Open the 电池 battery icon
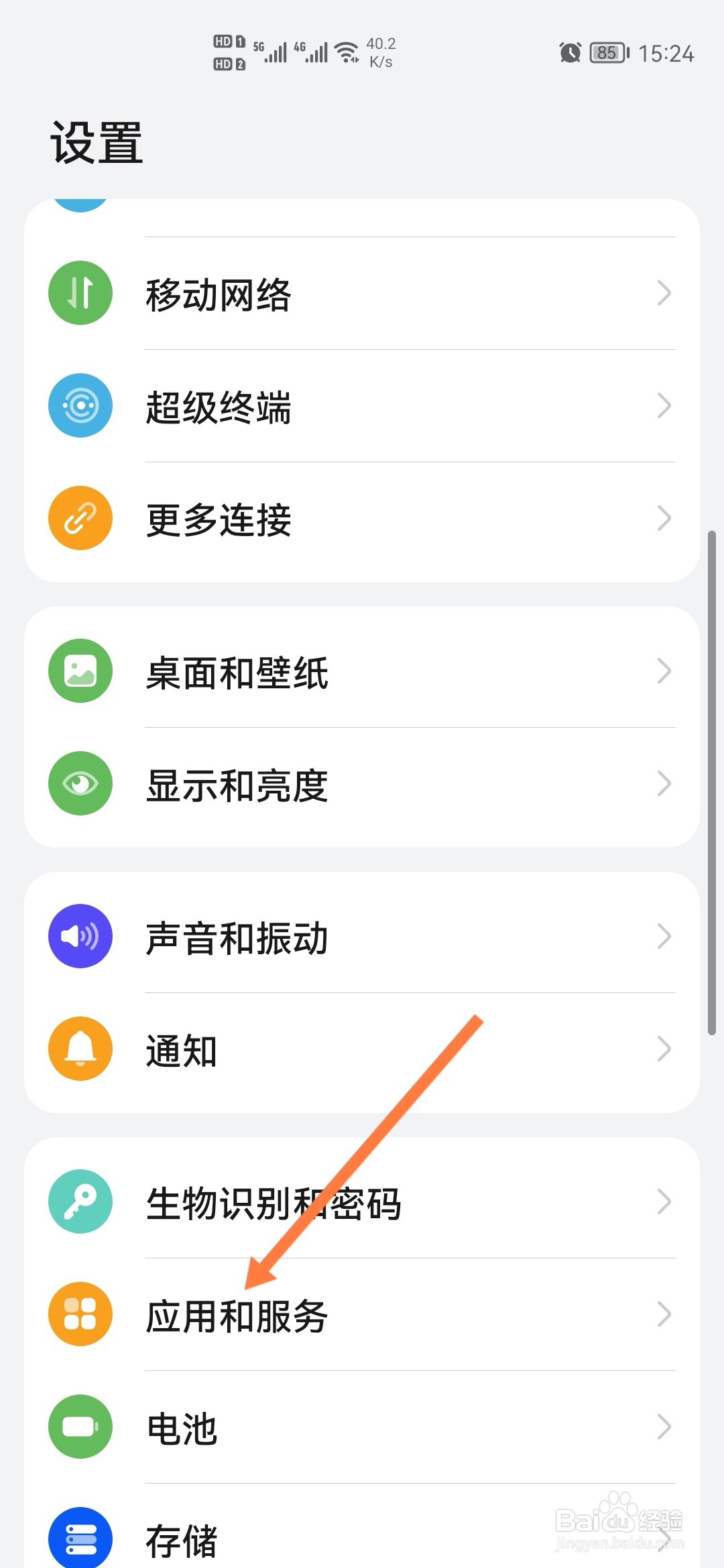724x1568 pixels. pyautogui.click(x=80, y=1426)
